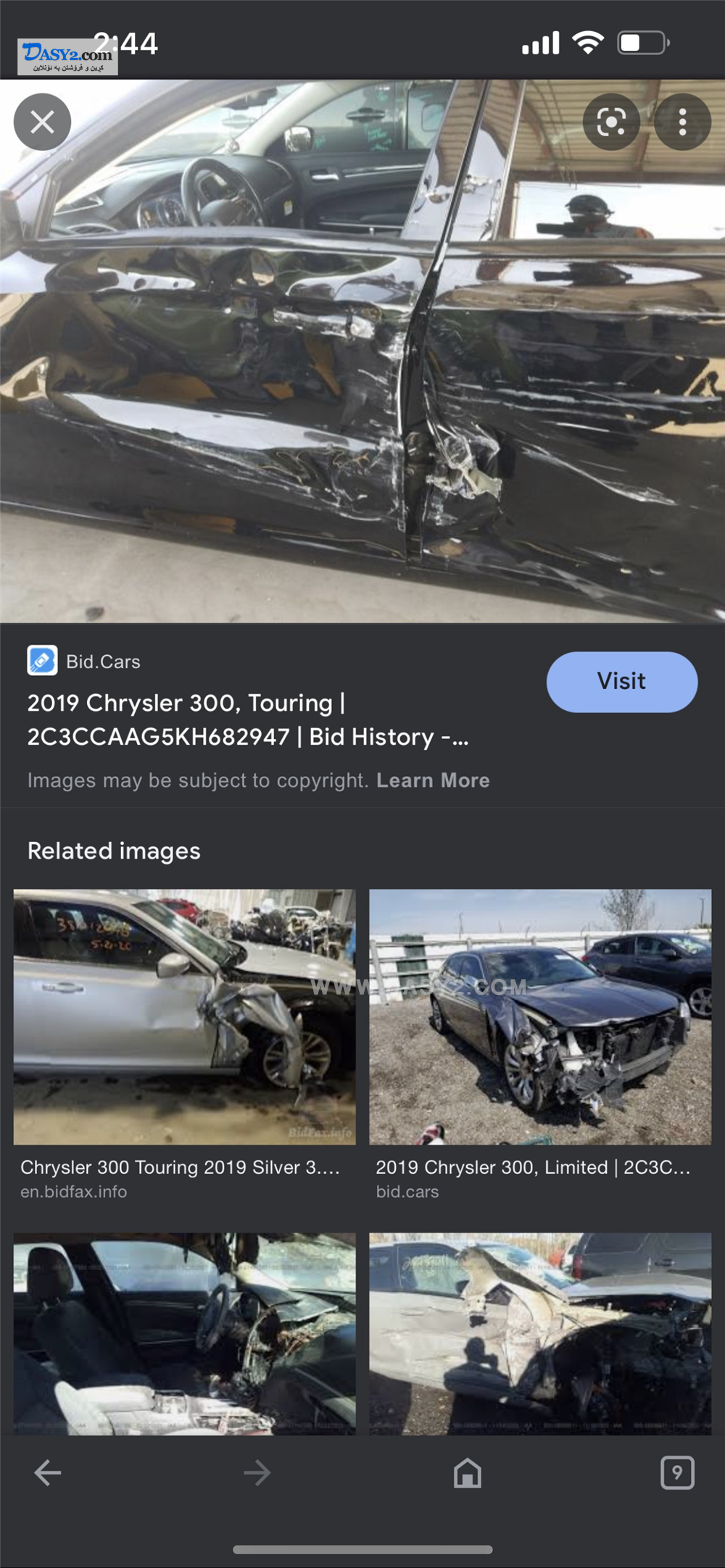Screen dimensions: 725x1568
Task: Close the image viewer
Action: [42, 122]
